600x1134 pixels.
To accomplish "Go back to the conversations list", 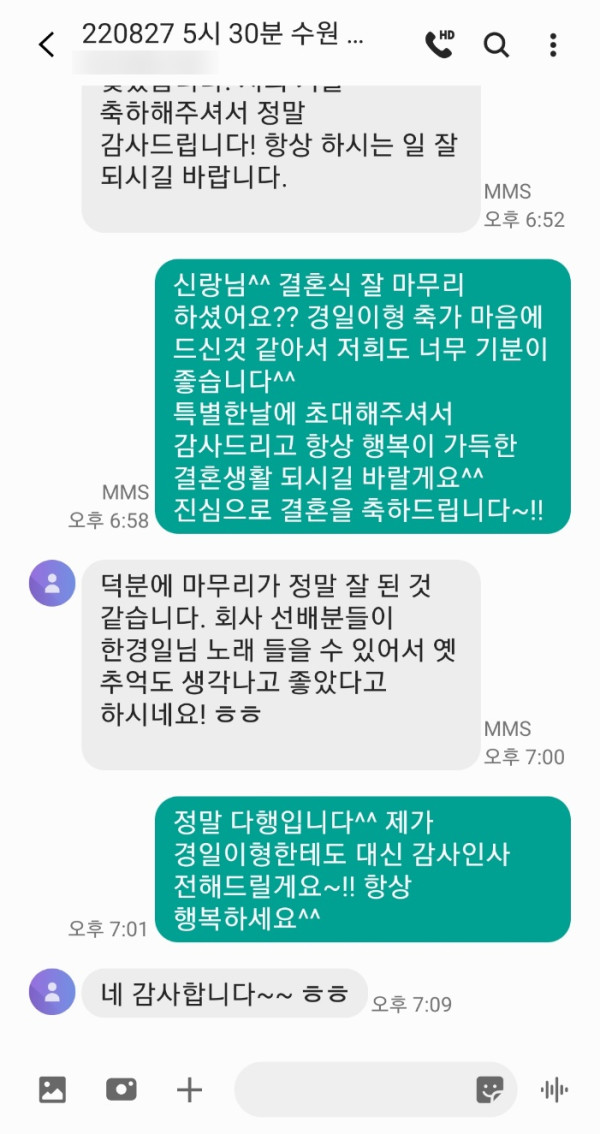I will [x=46, y=45].
